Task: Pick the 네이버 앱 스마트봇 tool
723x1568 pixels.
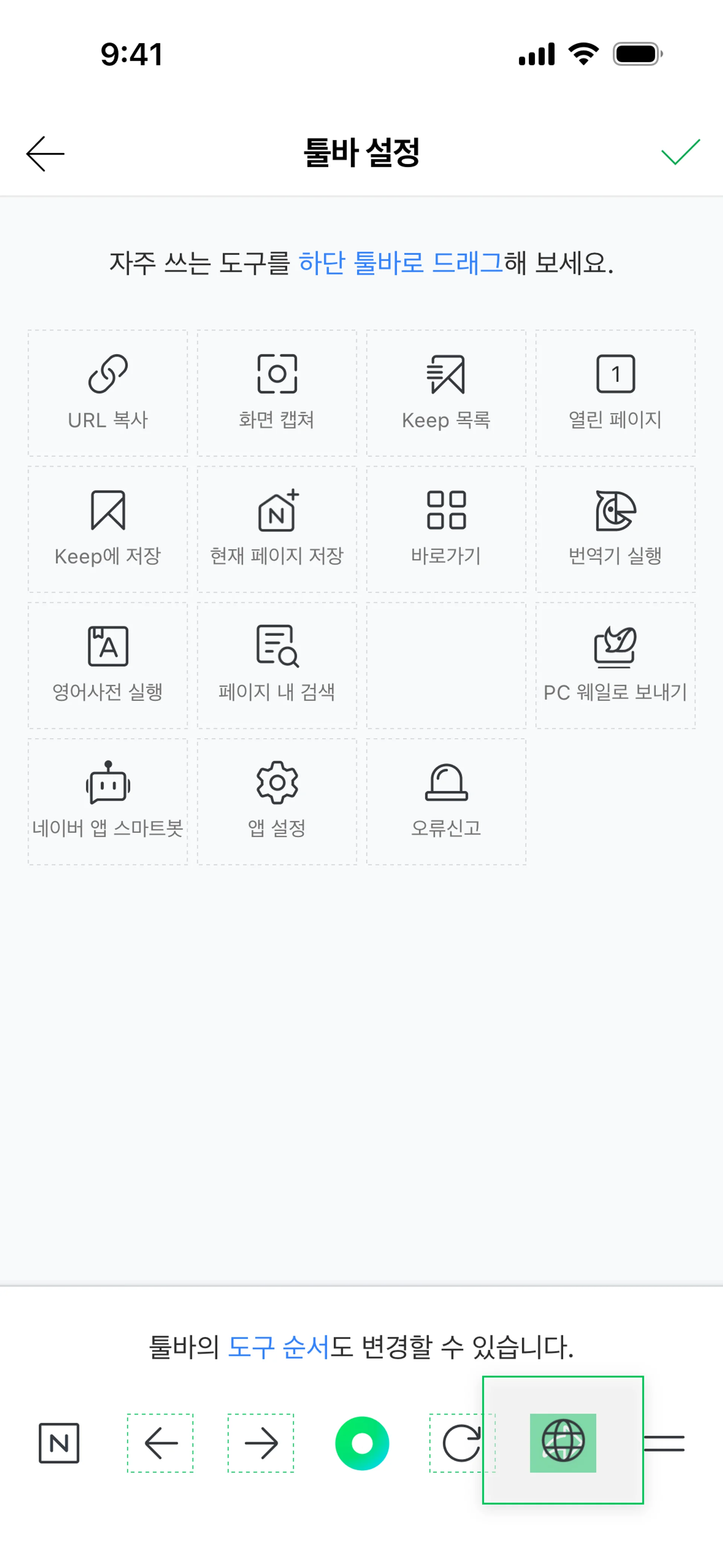Action: pyautogui.click(x=108, y=802)
